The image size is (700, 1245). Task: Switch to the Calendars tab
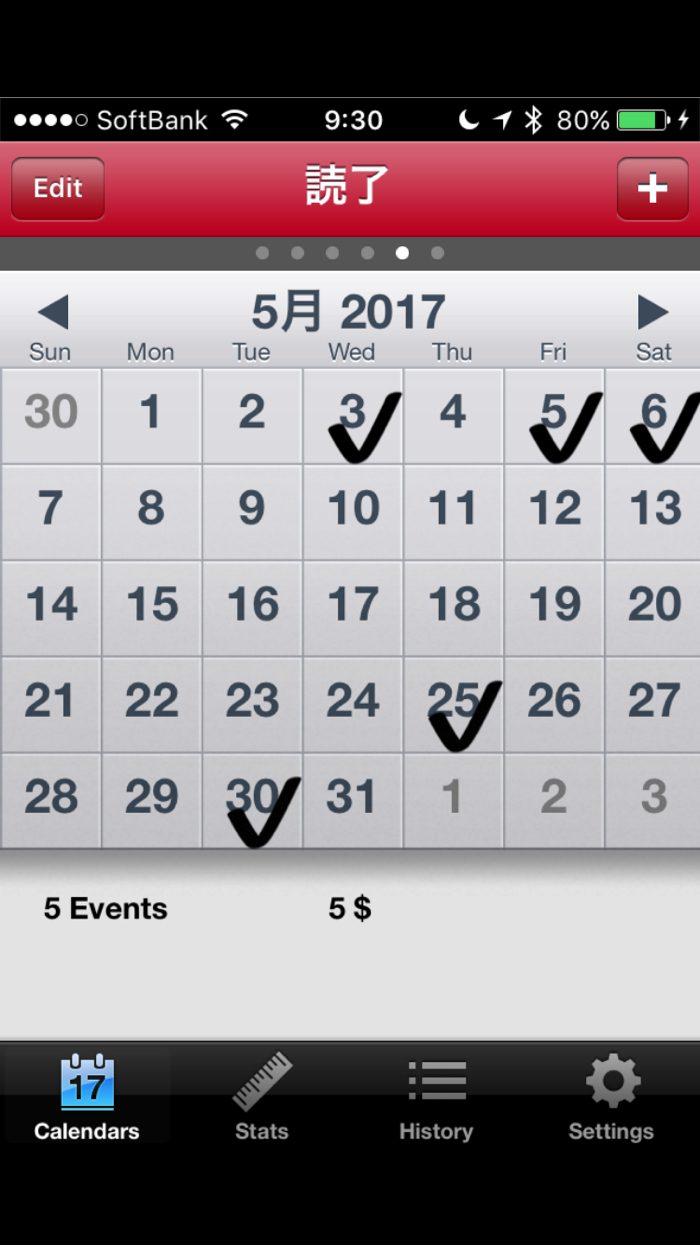pyautogui.click(x=87, y=1097)
